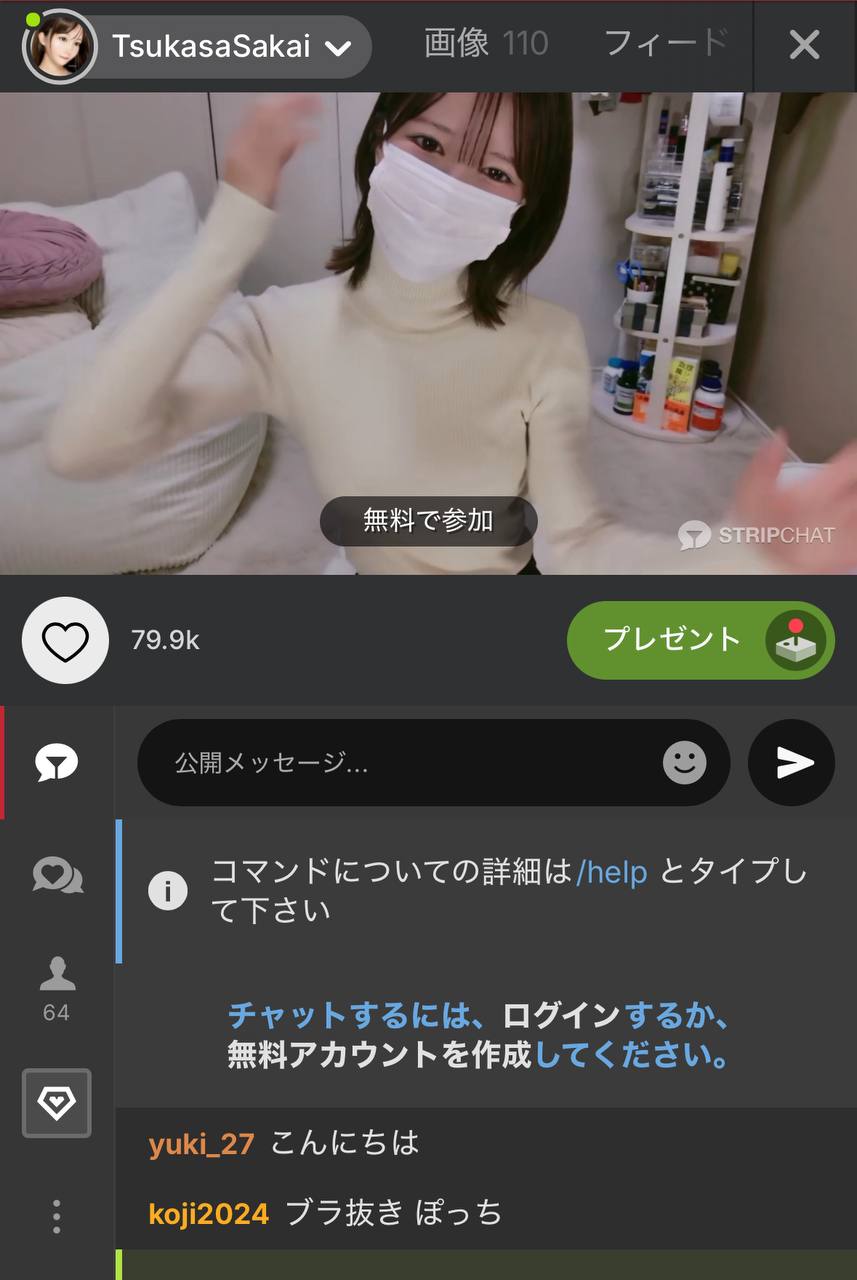Open private messages via the dual chat bubble icon
Image resolution: width=857 pixels, height=1280 pixels.
[x=57, y=875]
